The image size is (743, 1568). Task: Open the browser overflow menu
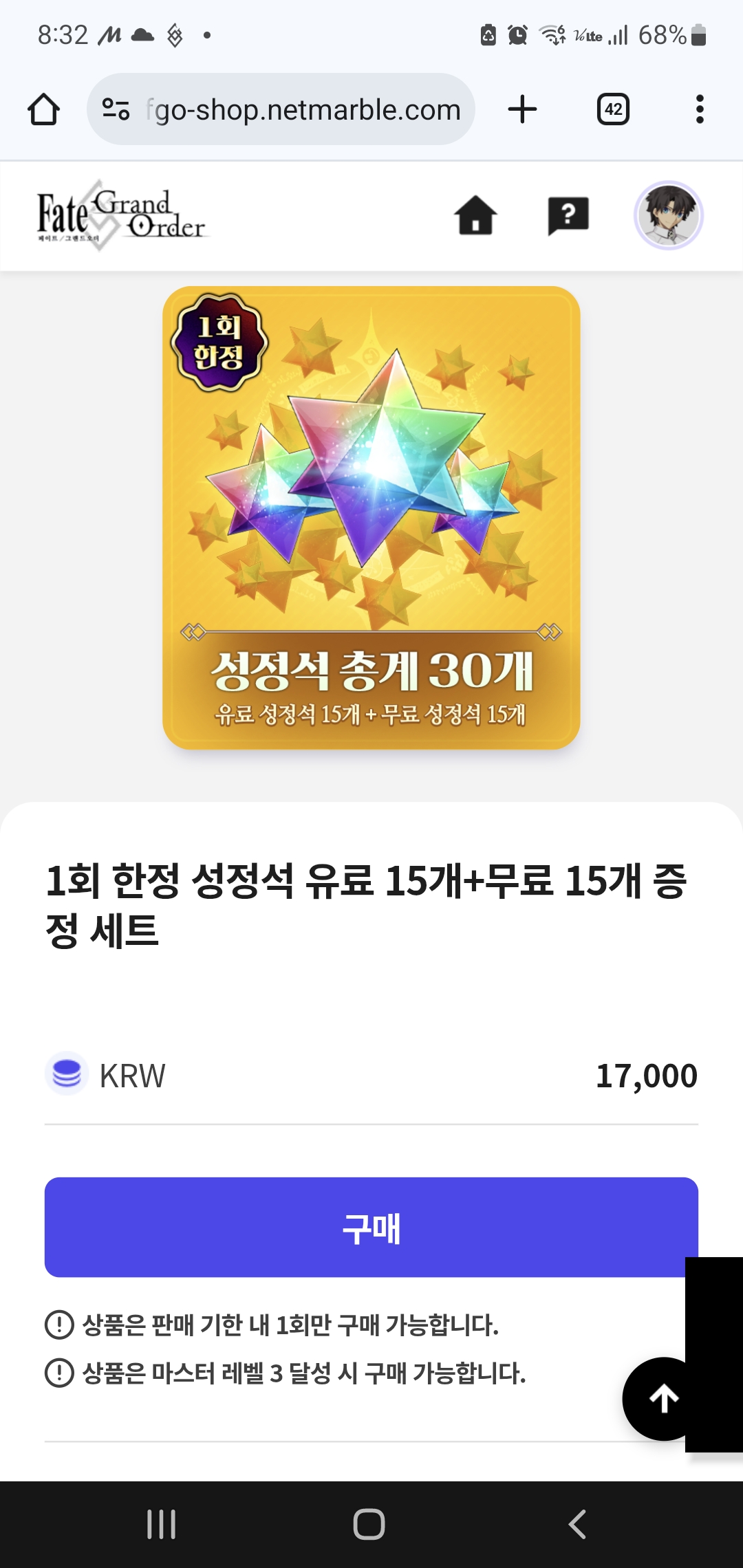pos(700,109)
